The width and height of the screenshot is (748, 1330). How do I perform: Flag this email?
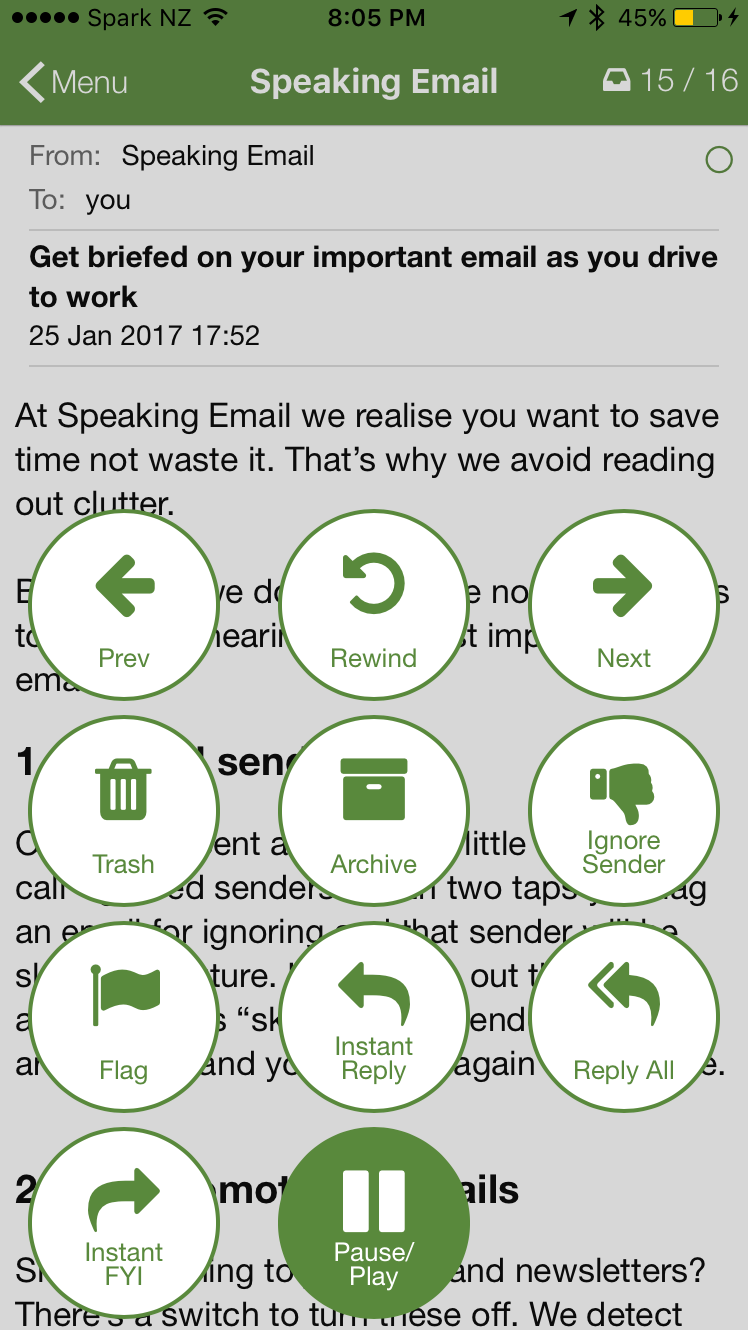(x=124, y=1018)
